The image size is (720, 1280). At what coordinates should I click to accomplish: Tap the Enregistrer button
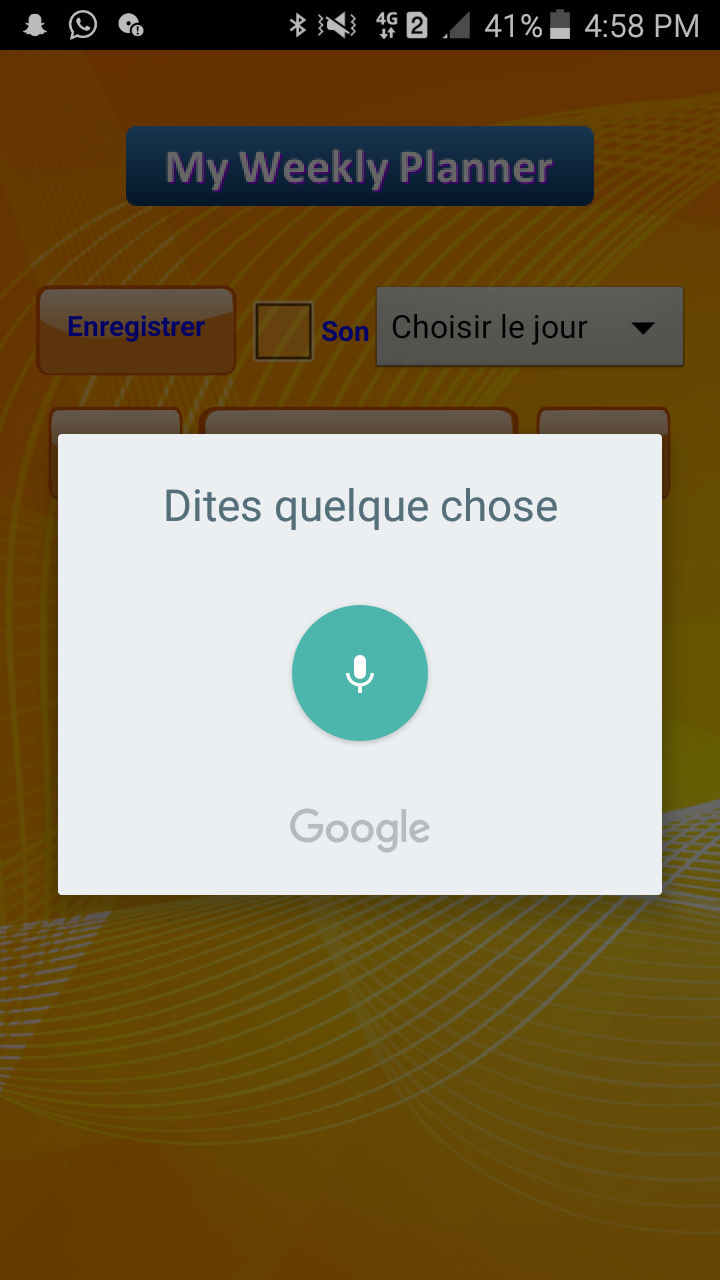coord(136,330)
